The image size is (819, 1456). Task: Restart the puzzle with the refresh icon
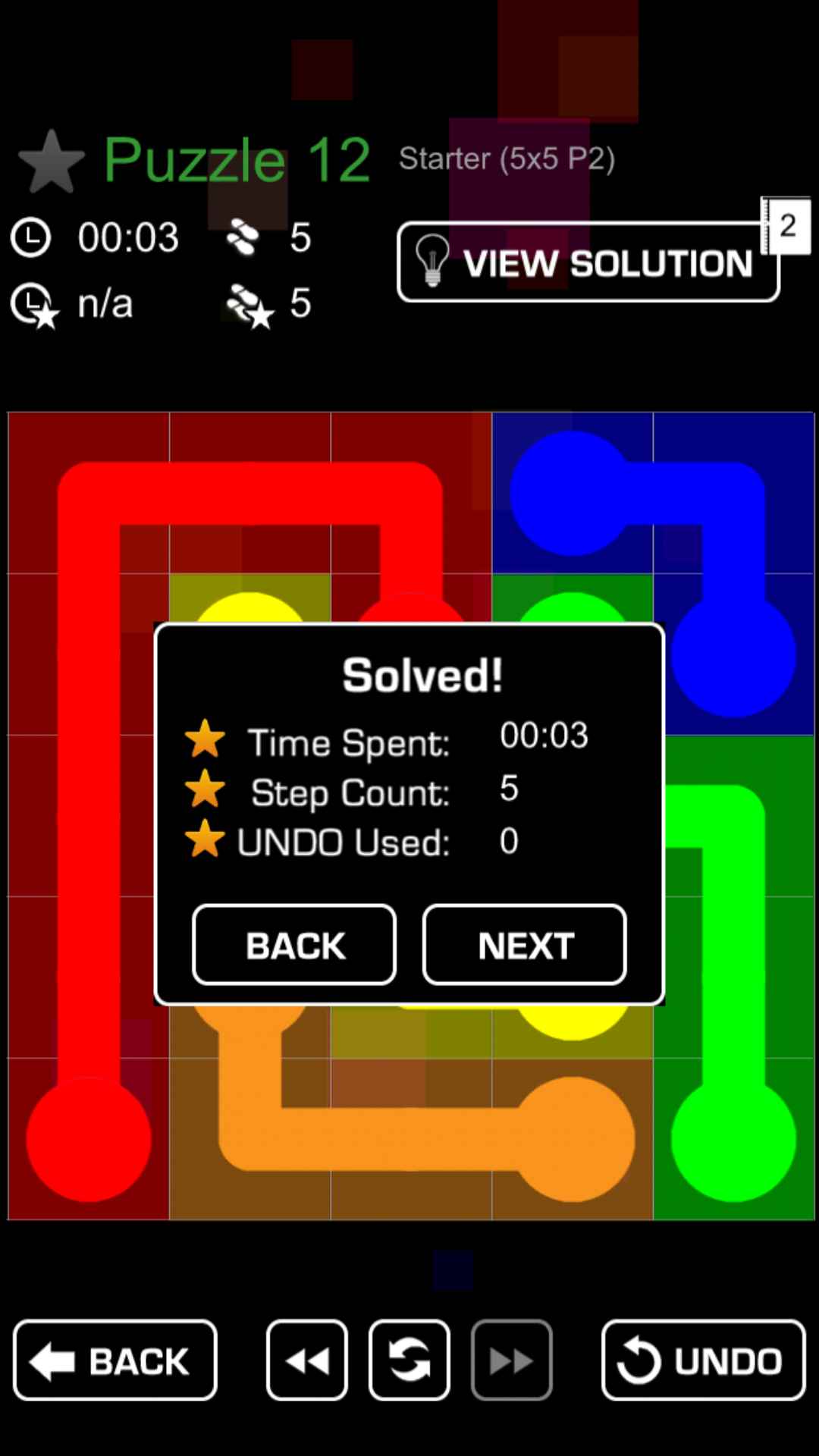pyautogui.click(x=409, y=1360)
